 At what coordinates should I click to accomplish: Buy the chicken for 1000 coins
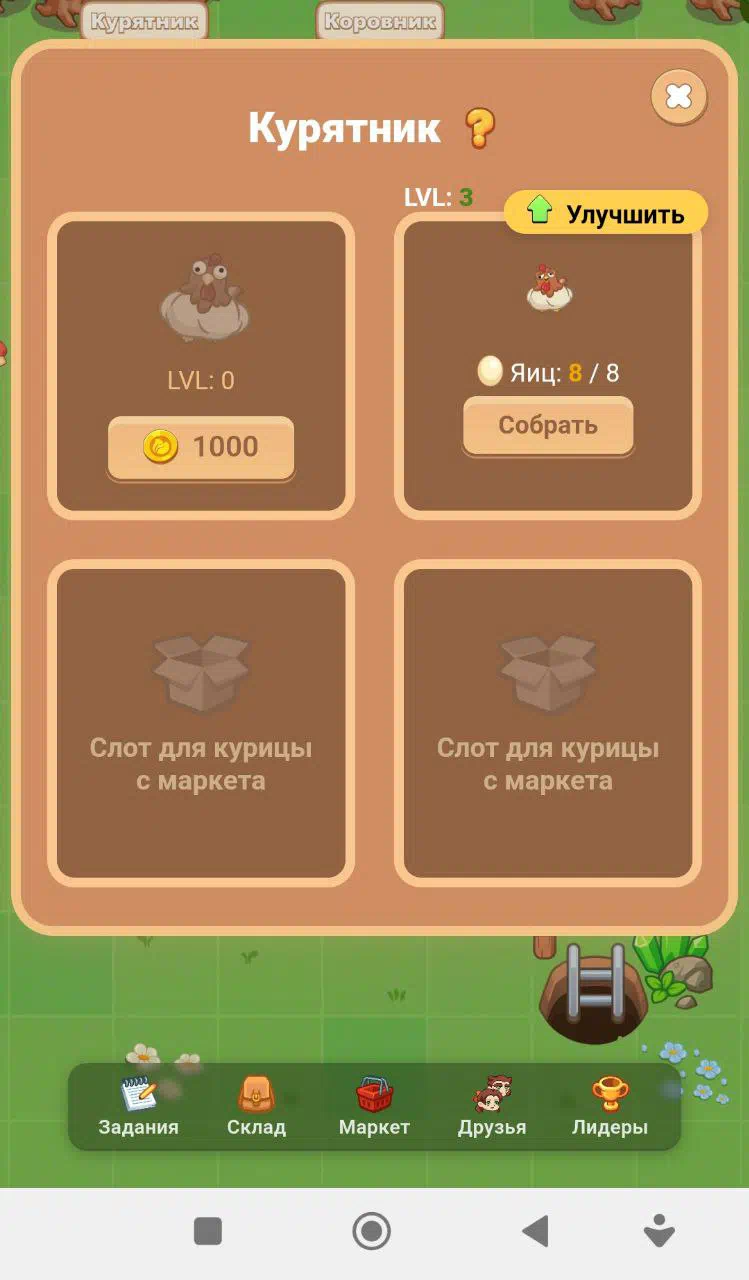pos(201,447)
